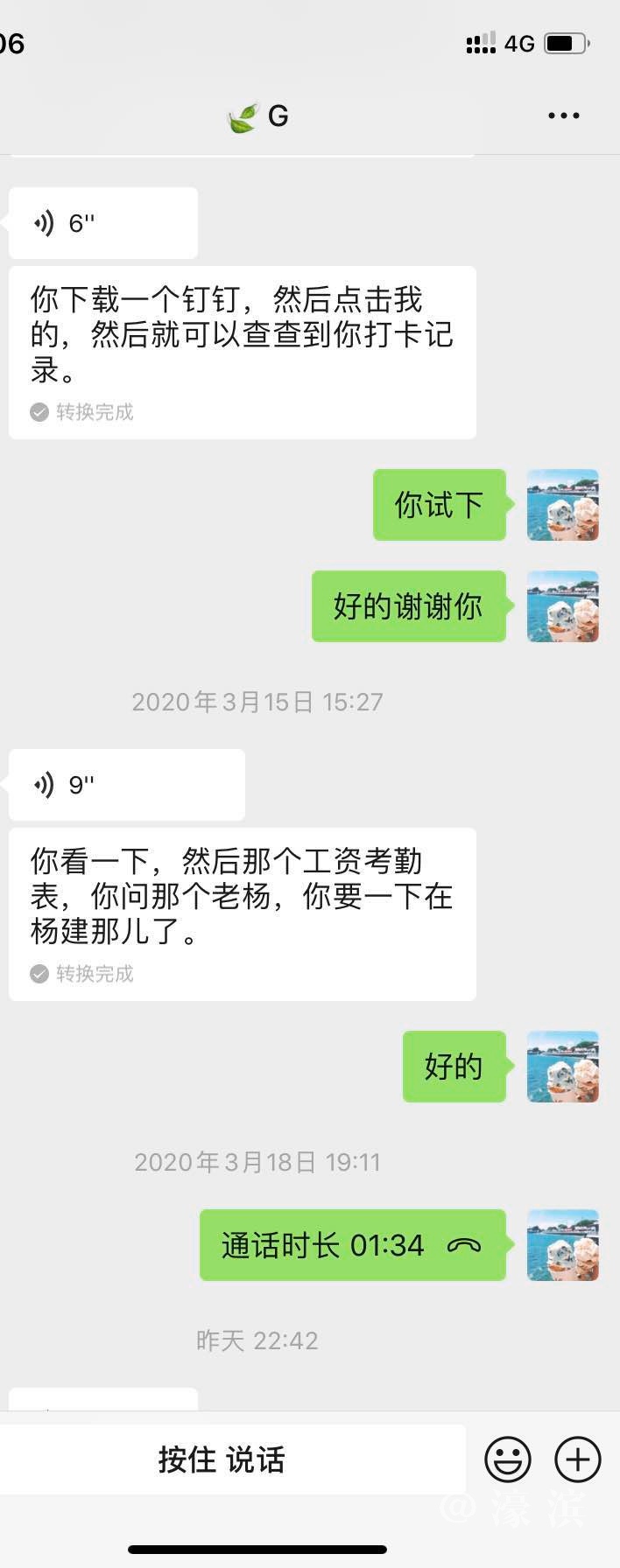Screen dimensions: 620x1568
Task: Open the three-dot chat options menu
Action: pyautogui.click(x=563, y=115)
